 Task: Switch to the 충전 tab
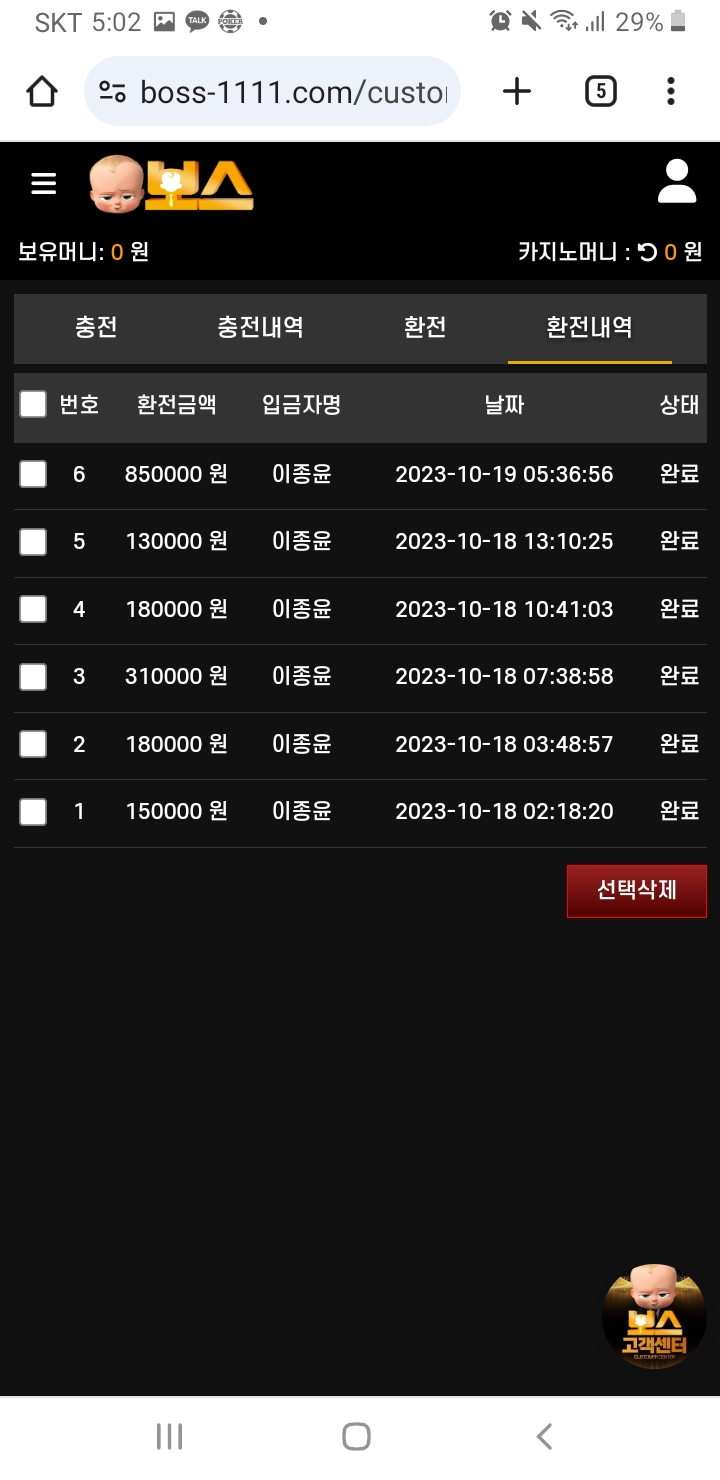point(96,327)
